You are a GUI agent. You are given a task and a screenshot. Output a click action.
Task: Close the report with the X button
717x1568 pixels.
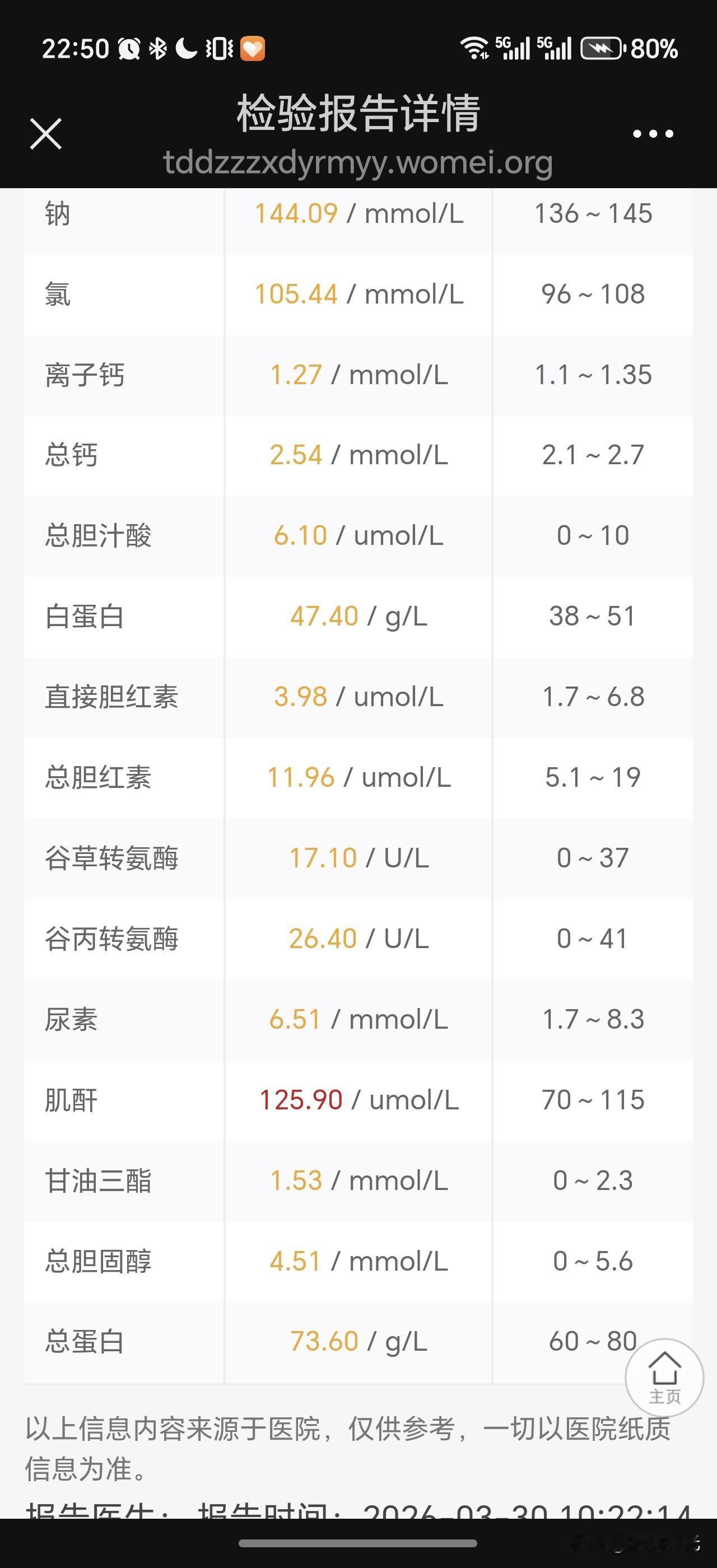[45, 133]
